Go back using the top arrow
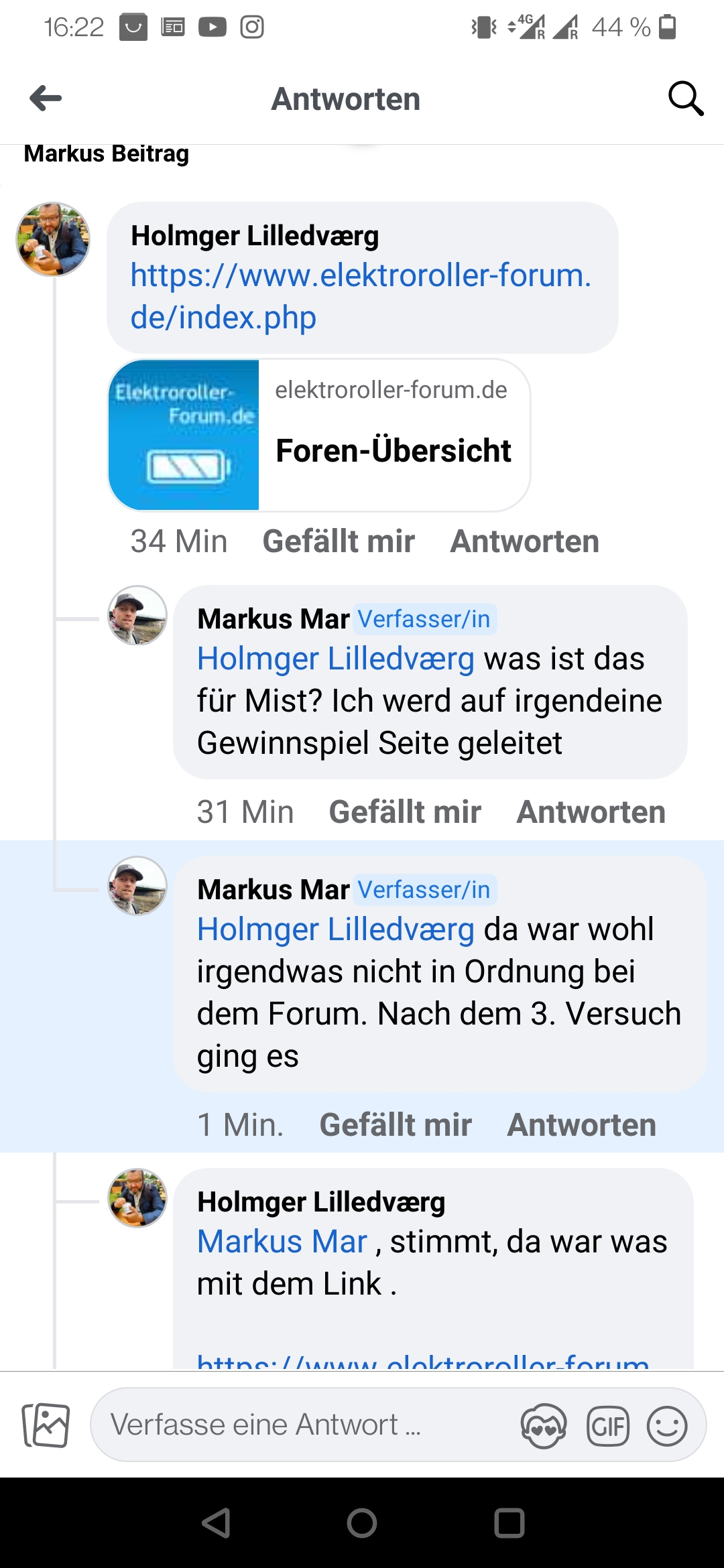Viewport: 724px width, 1568px height. (x=46, y=99)
